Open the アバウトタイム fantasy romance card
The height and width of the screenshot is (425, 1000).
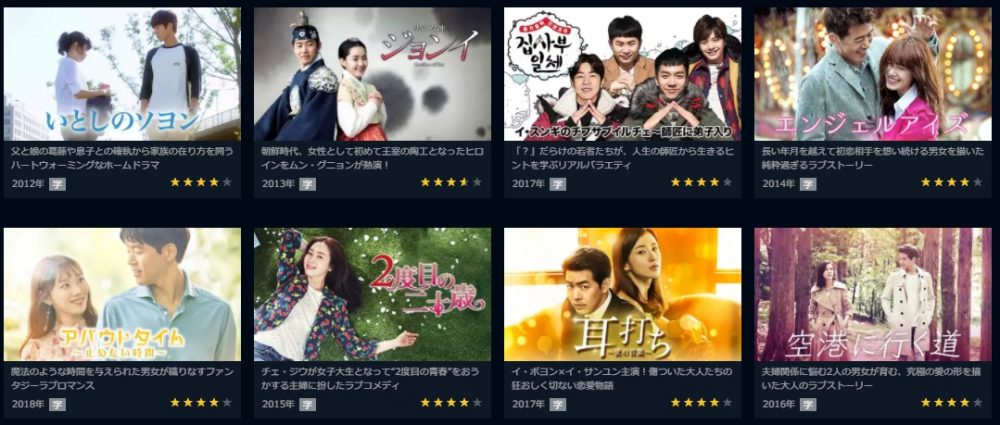point(122,295)
